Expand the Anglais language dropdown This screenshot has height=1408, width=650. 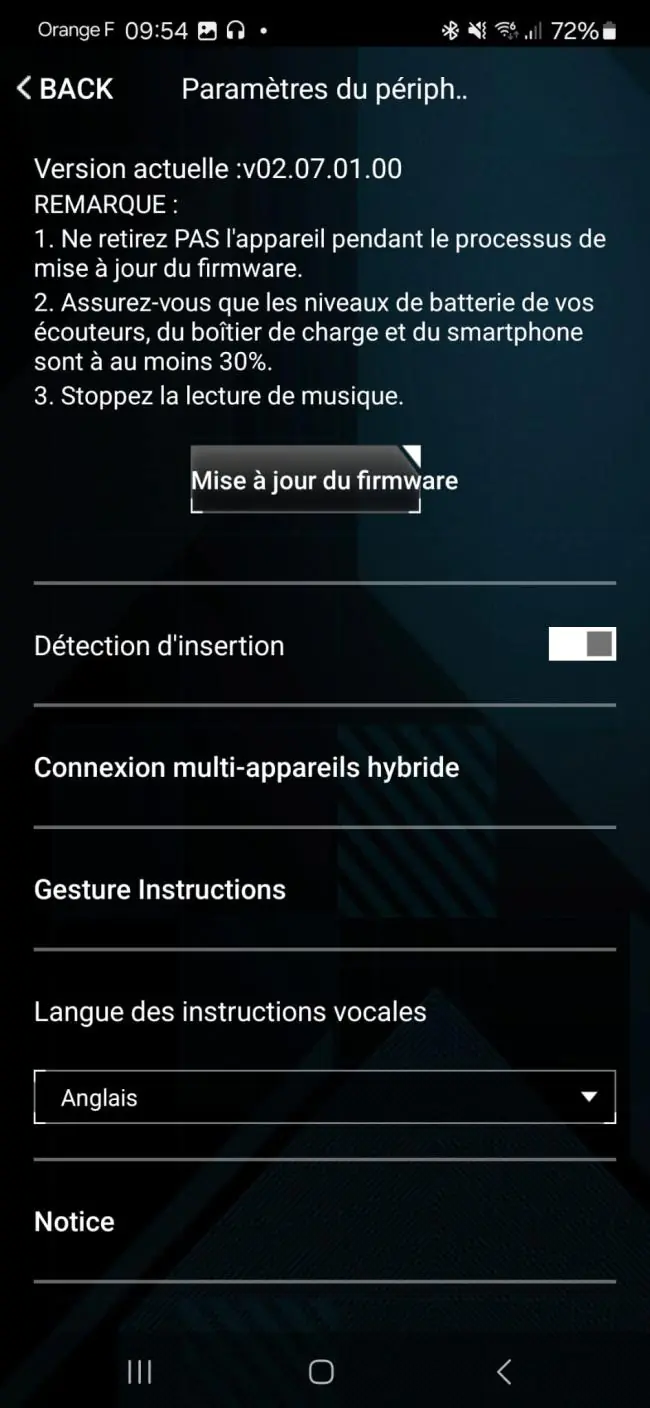click(x=325, y=1097)
